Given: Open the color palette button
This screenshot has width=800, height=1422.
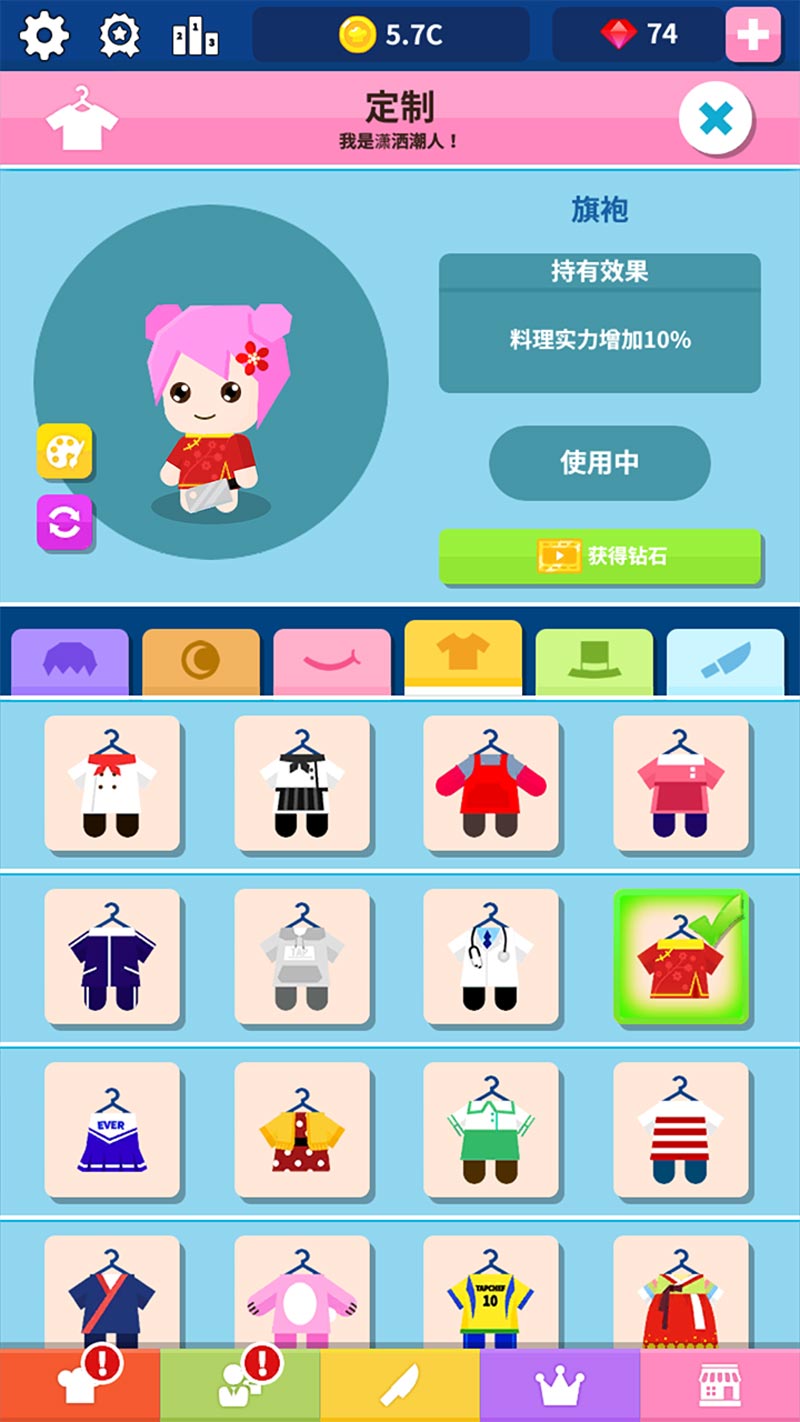Looking at the screenshot, I should click(x=65, y=451).
